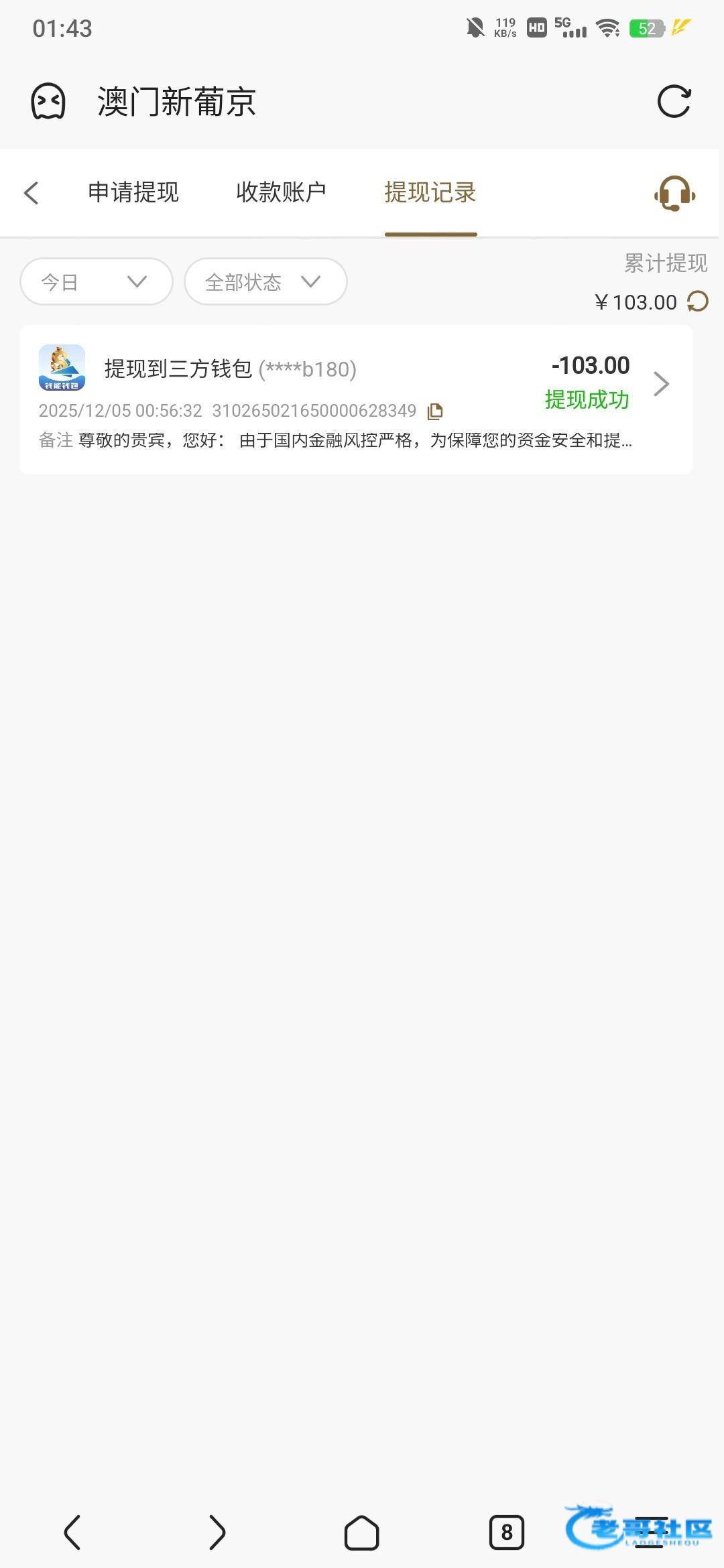This screenshot has width=724, height=1568.
Task: Open the ghost icon in the browser title bar
Action: [48, 102]
